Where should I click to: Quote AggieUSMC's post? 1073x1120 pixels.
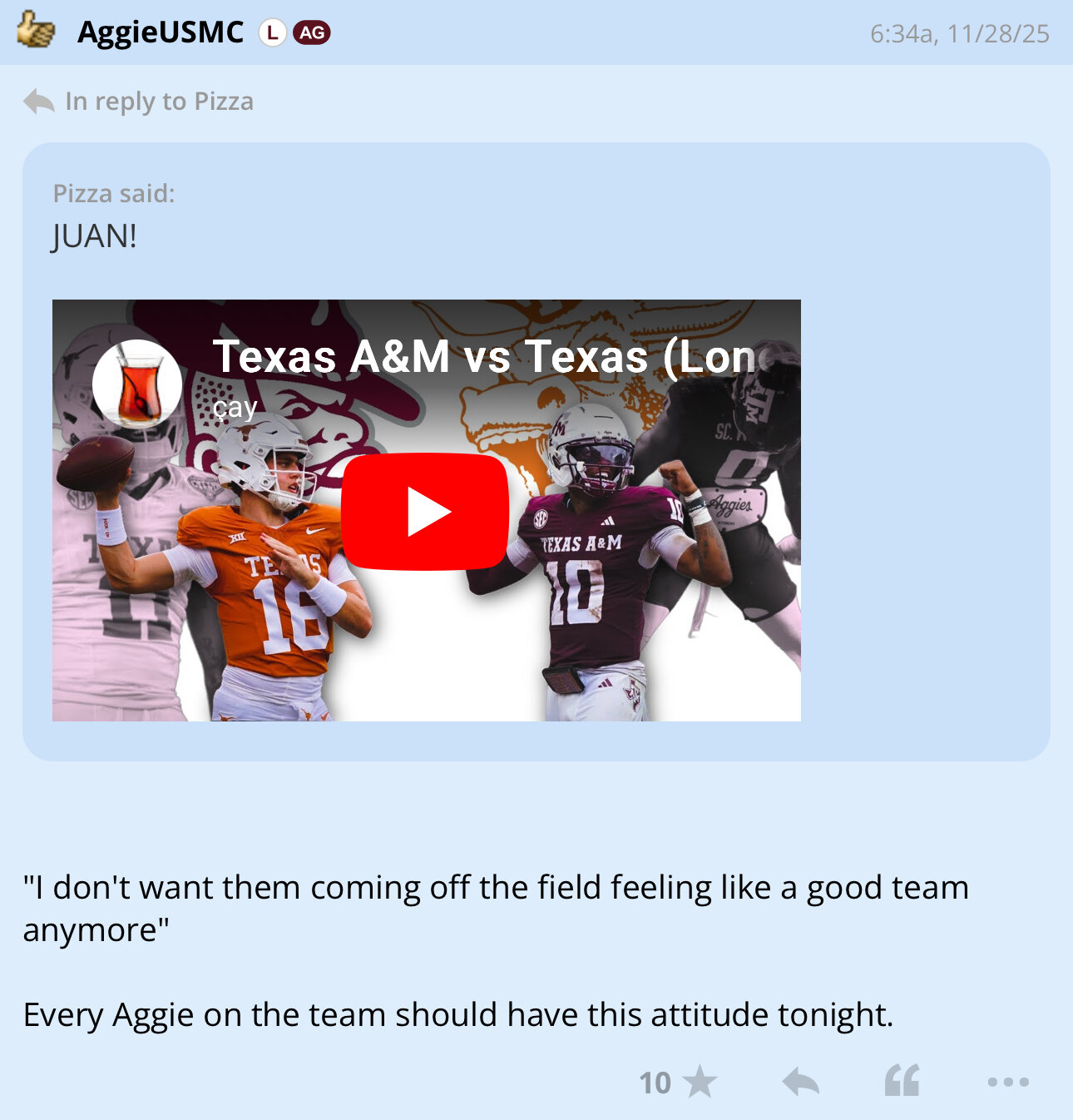pos(902,1082)
